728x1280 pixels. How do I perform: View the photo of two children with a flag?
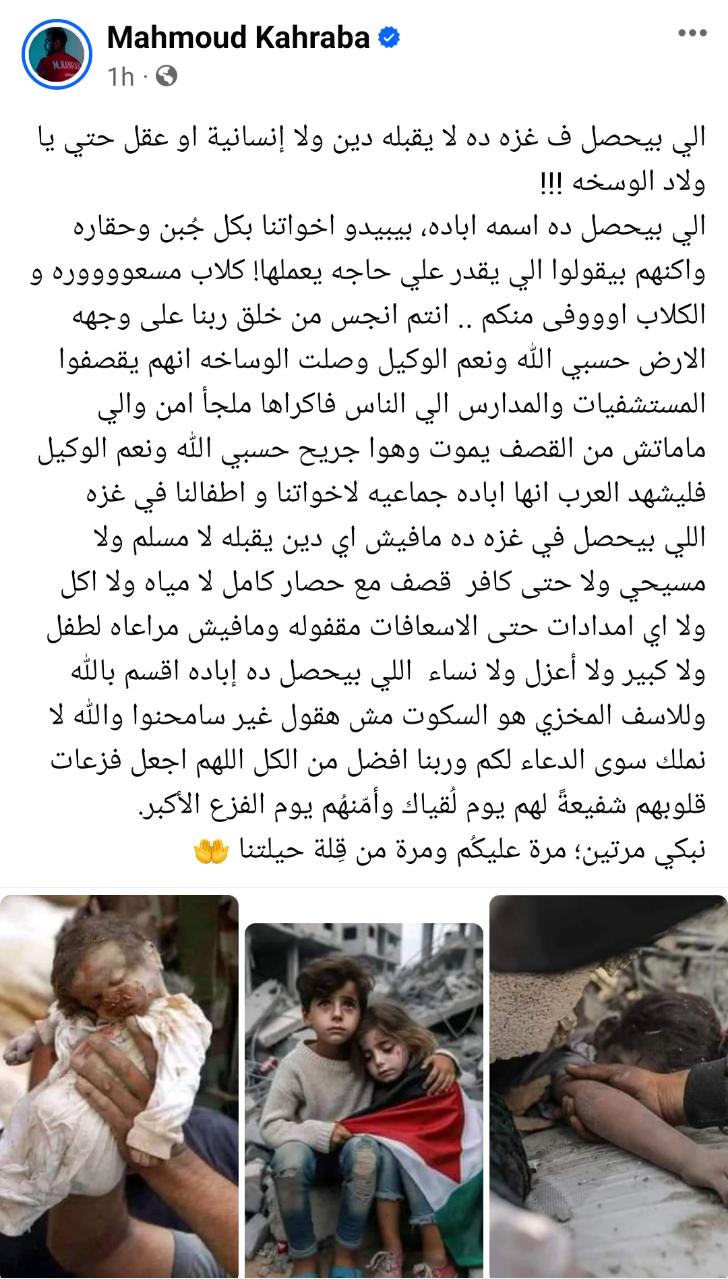(x=364, y=1100)
